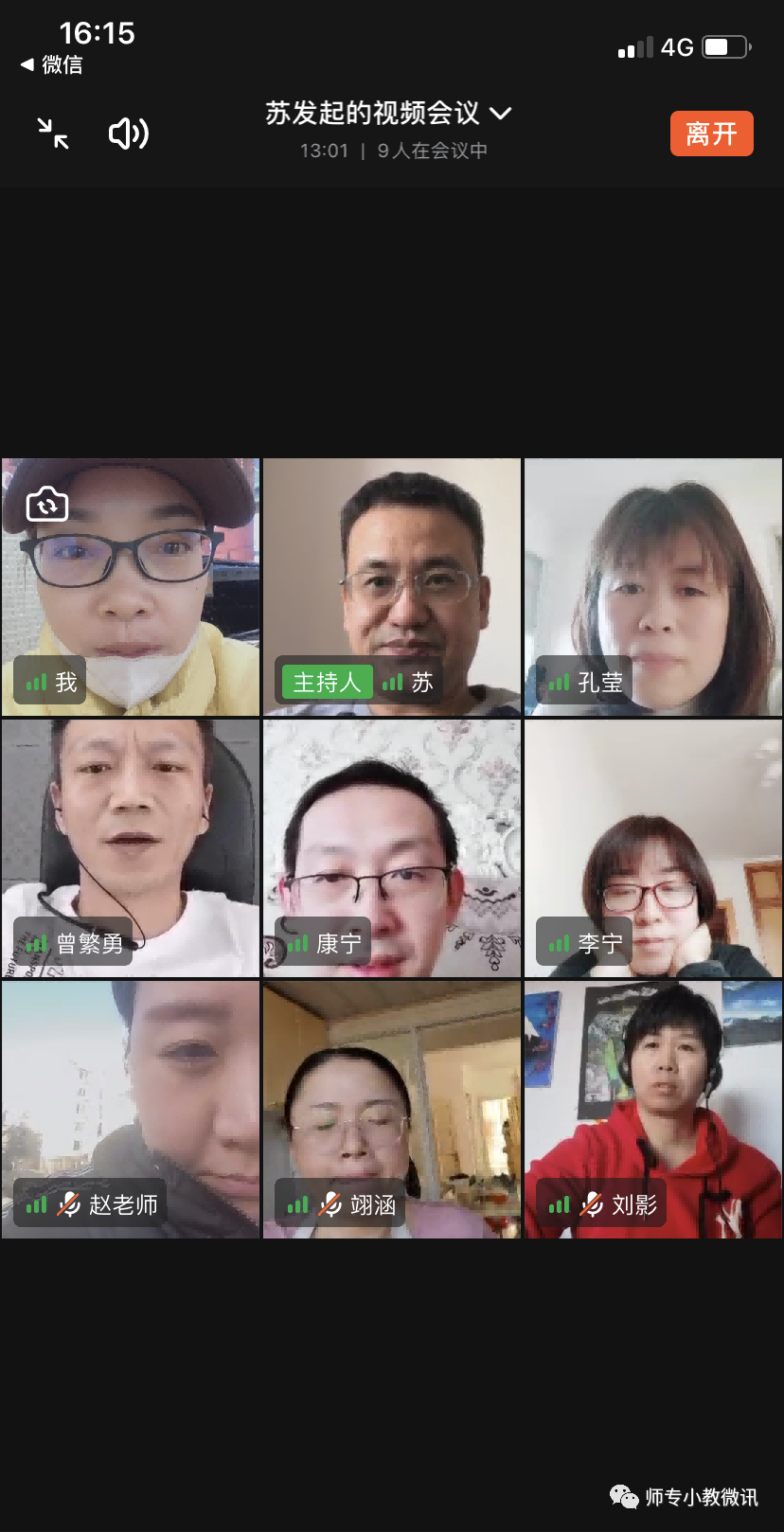The height and width of the screenshot is (1532, 784).
Task: Open 曾繁勇's video tile
Action: click(131, 848)
